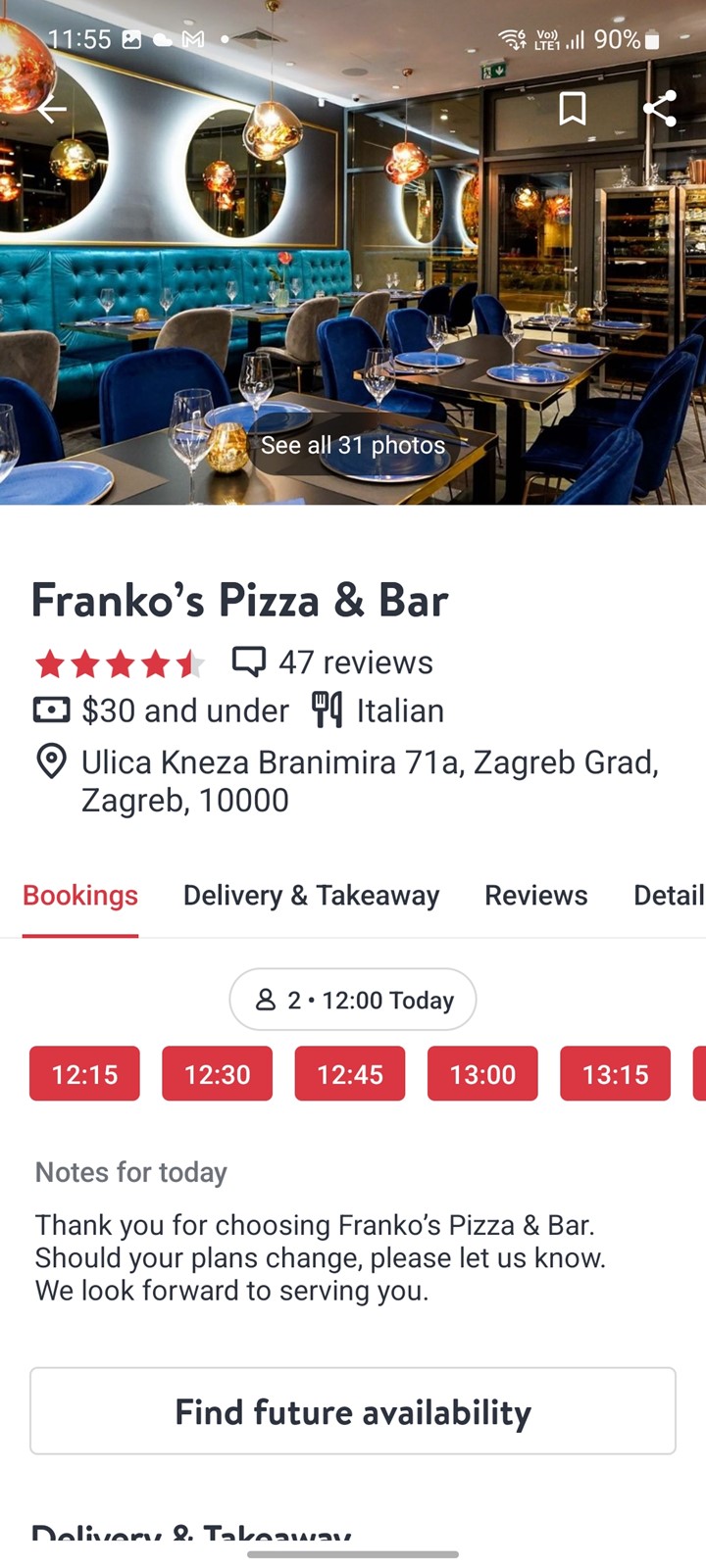Change party size and time selector
Screen dimensions: 706x1568
tap(353, 1000)
